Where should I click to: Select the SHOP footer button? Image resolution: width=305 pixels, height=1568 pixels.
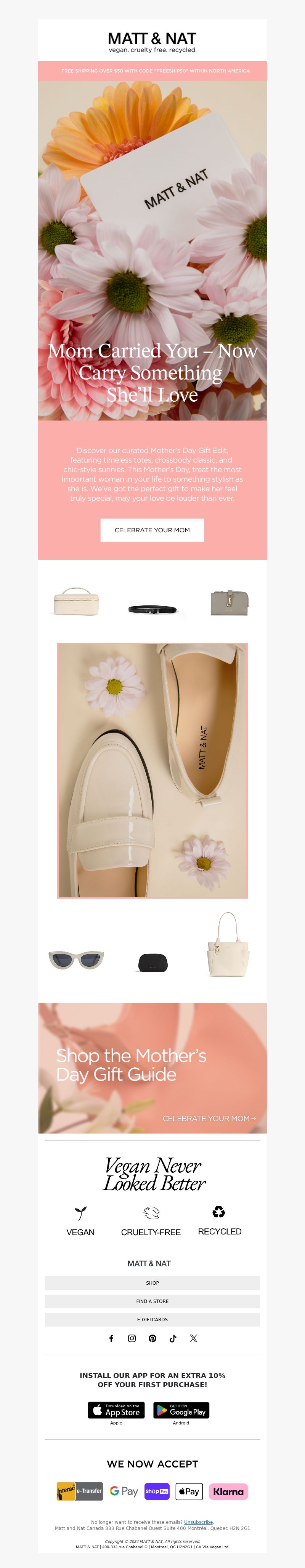pos(152,1283)
